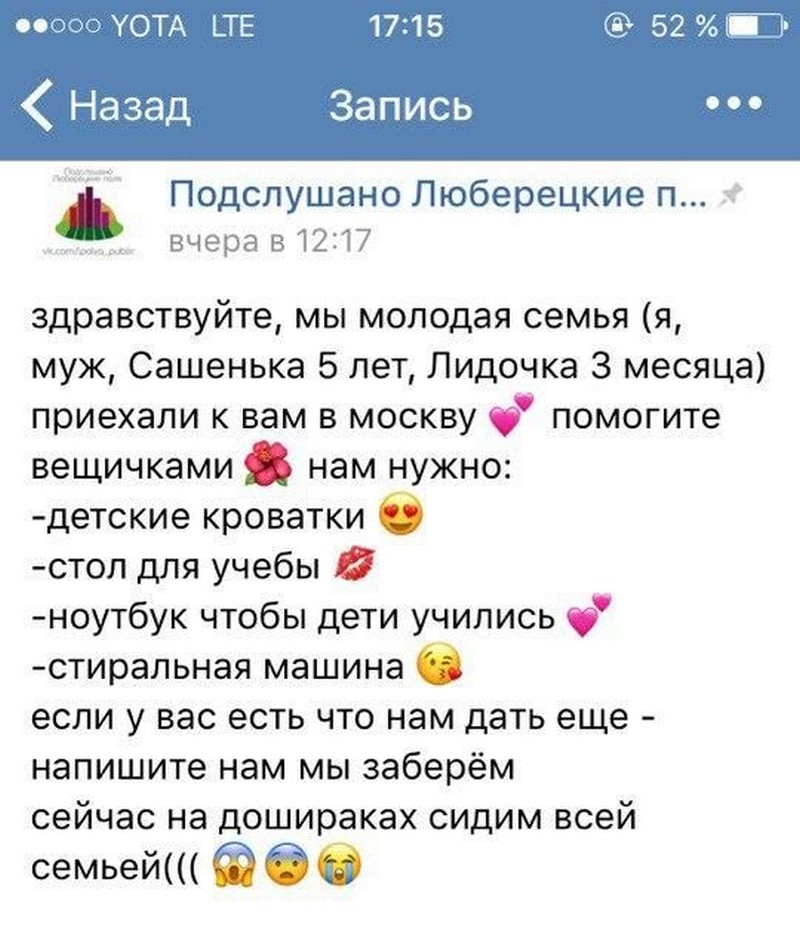Go back via the Назад button
Screen dimensions: 800x938
106,104
